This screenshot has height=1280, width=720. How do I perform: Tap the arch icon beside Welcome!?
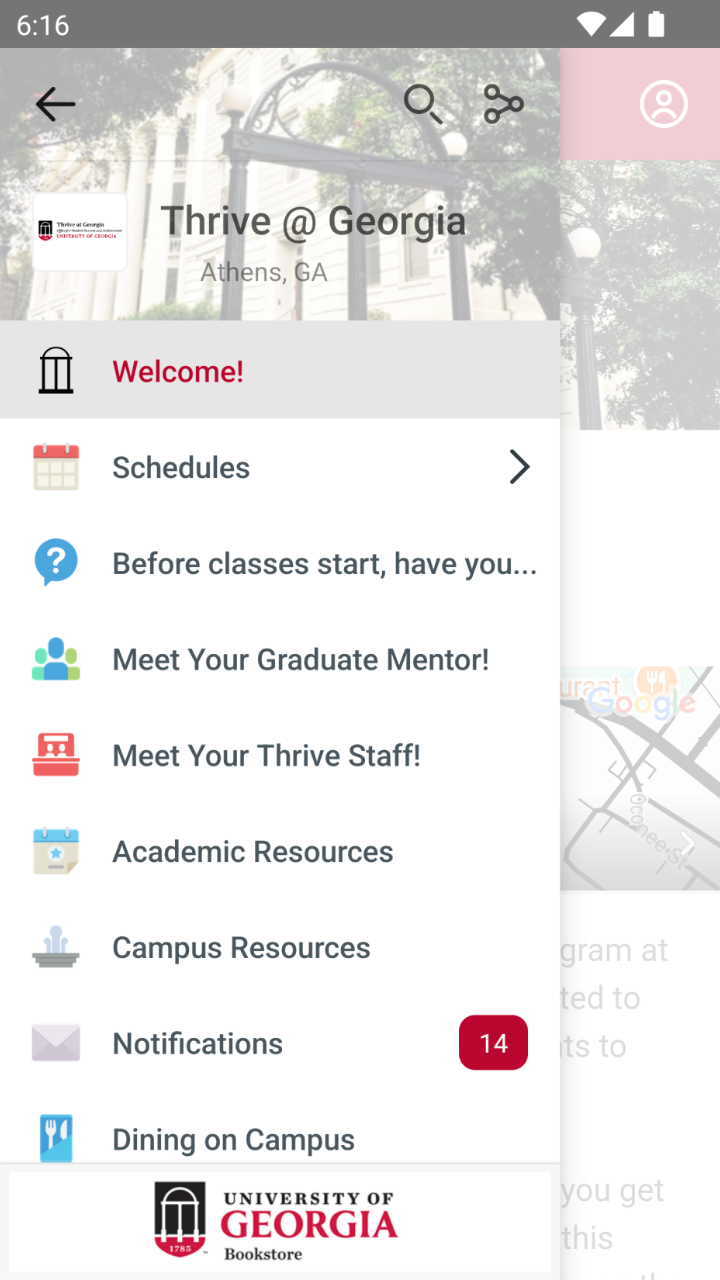[x=56, y=370]
